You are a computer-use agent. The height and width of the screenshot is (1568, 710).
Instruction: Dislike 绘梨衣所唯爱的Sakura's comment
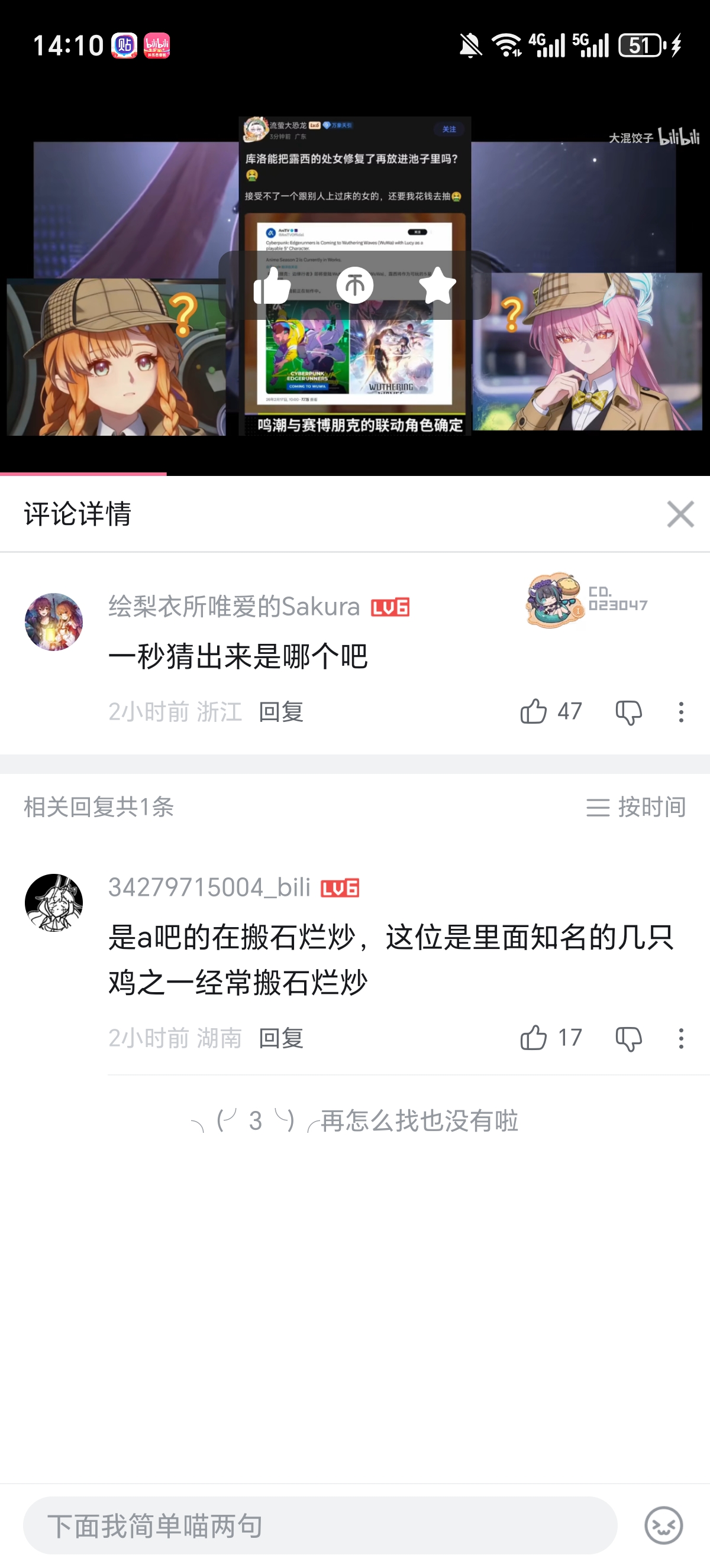628,711
